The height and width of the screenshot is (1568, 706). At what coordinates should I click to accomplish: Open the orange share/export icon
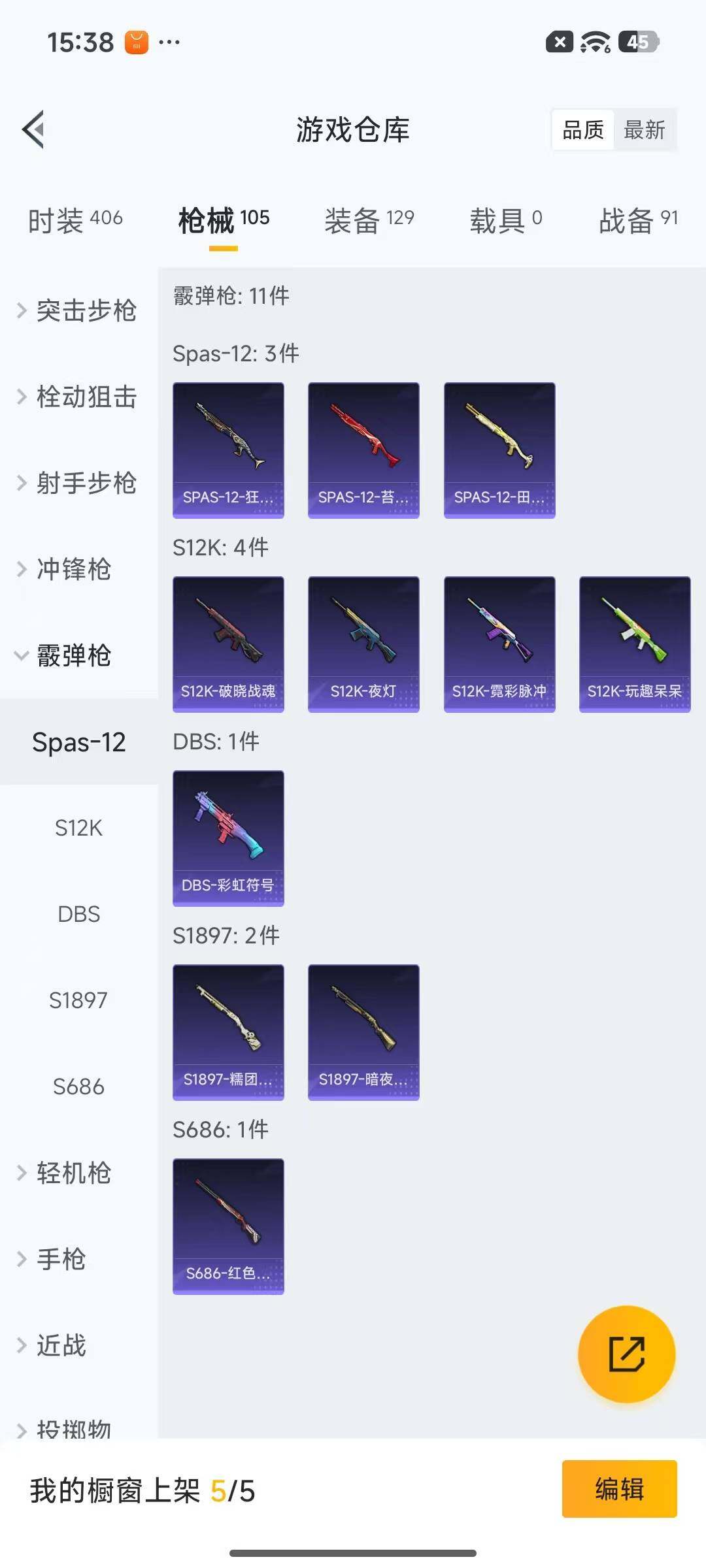coord(626,1354)
